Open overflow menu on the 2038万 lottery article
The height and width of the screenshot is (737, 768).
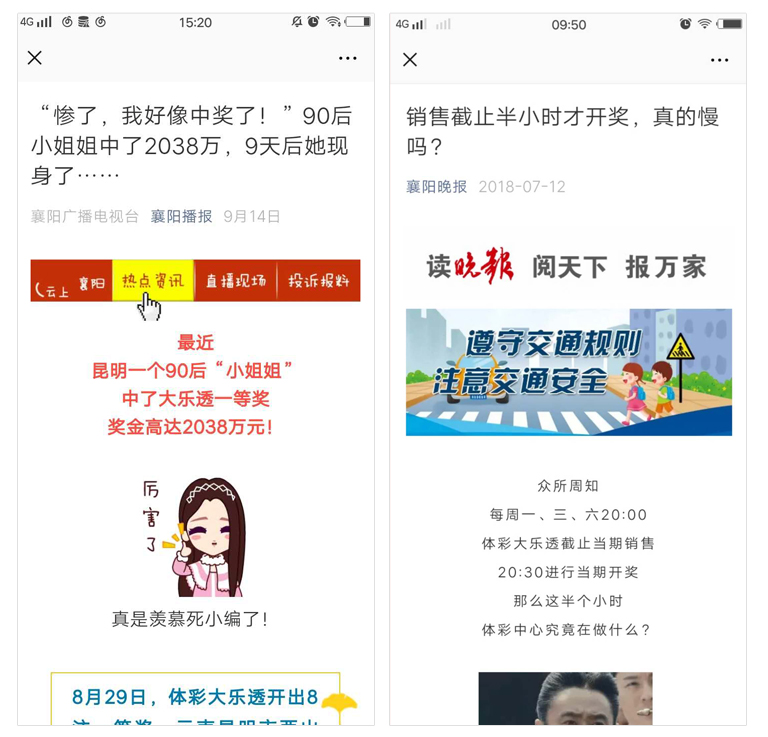[x=347, y=58]
